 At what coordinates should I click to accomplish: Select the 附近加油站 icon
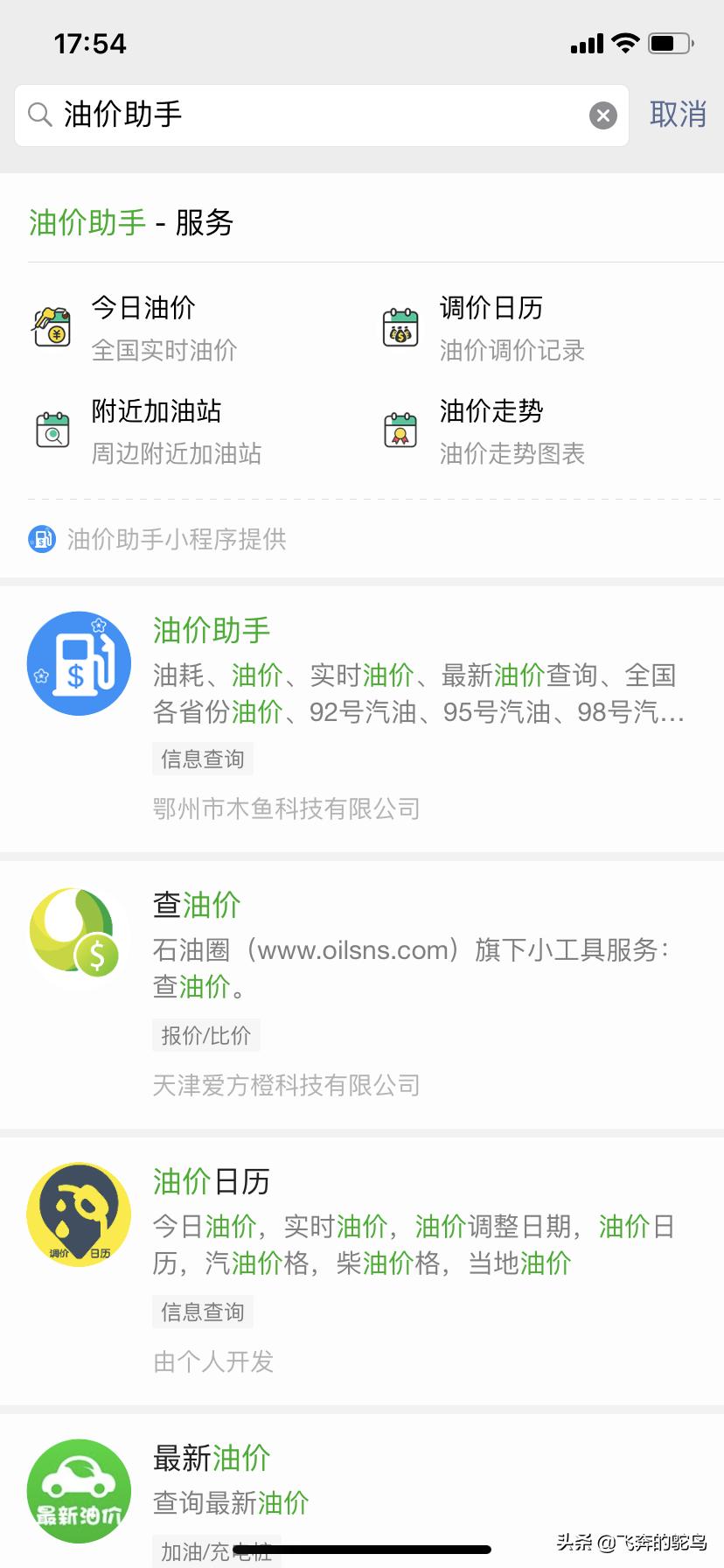52,430
